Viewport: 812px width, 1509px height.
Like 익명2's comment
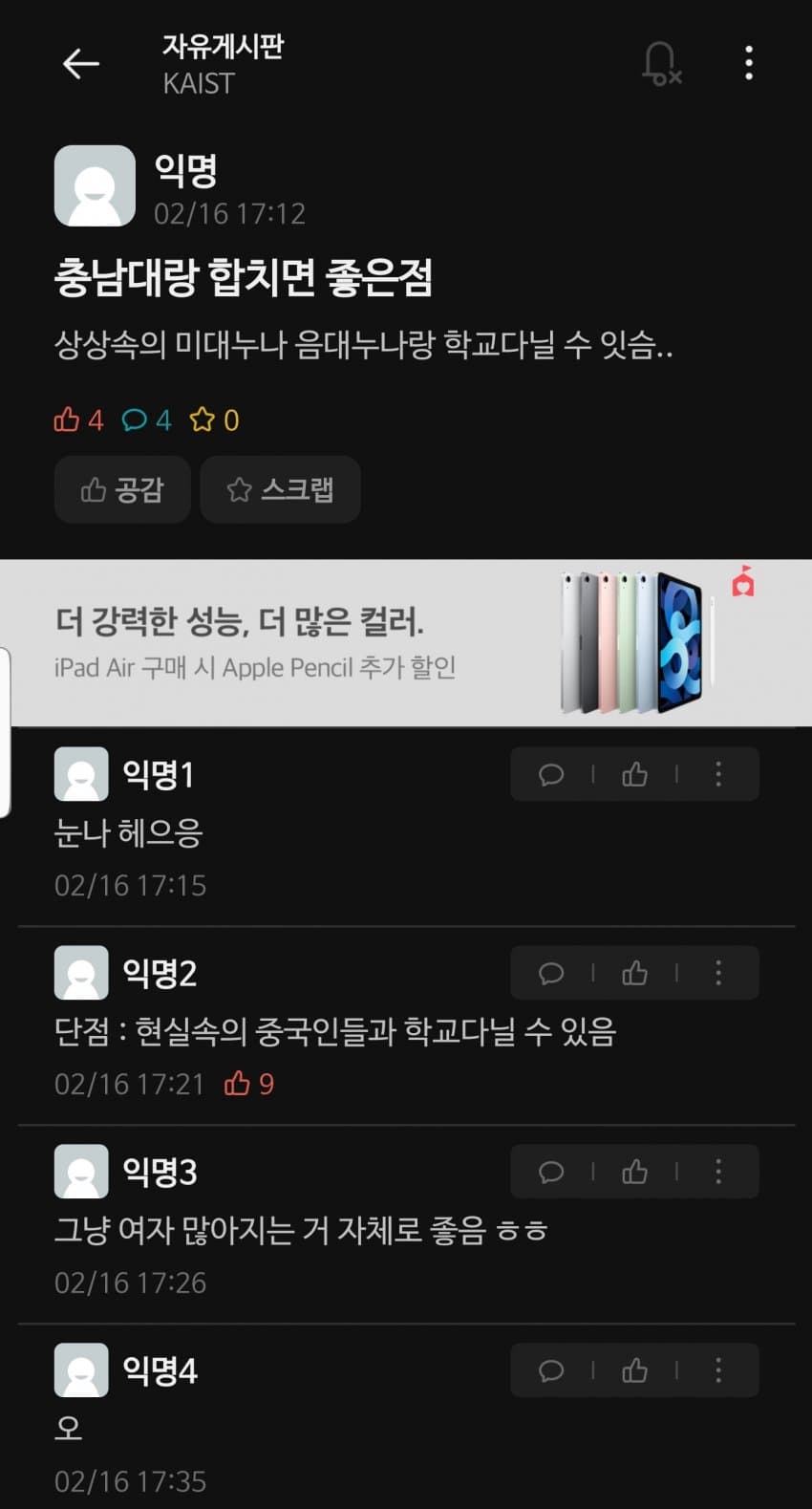(x=634, y=973)
